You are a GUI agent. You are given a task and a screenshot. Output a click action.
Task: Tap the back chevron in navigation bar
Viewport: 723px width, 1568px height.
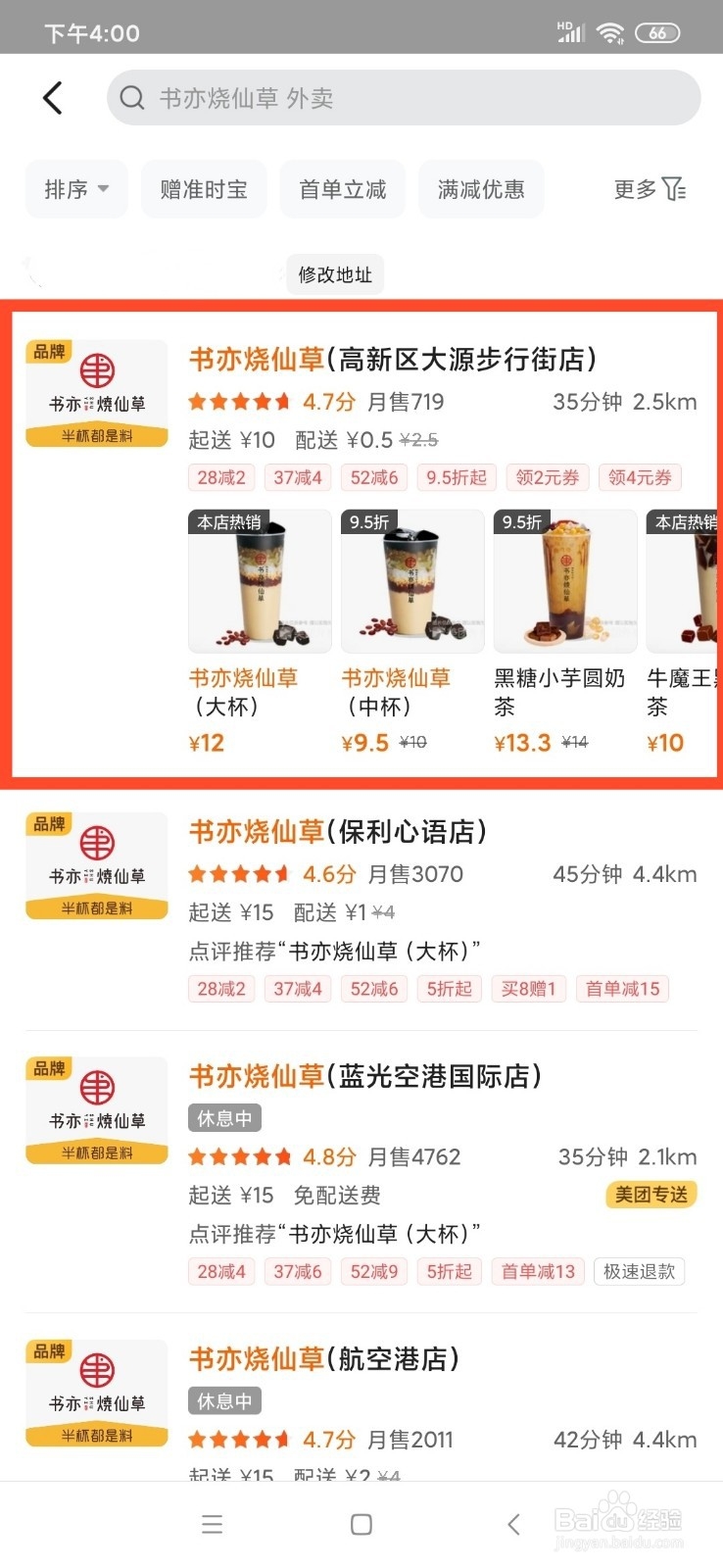[x=513, y=1525]
